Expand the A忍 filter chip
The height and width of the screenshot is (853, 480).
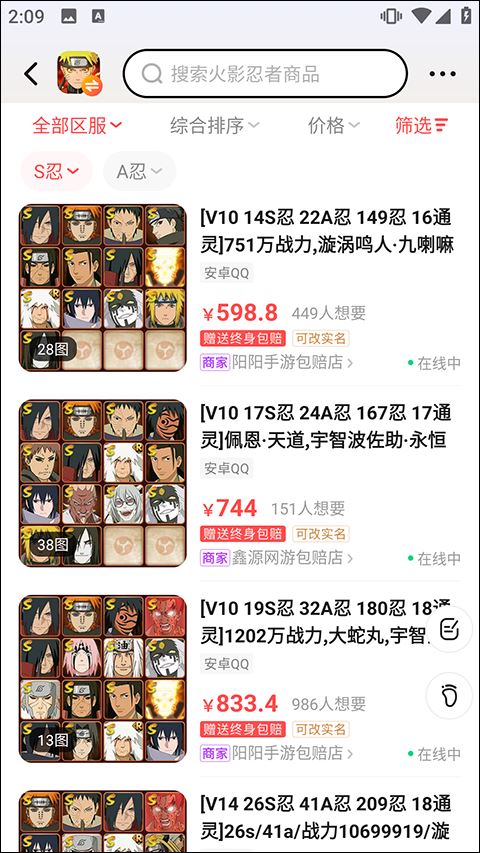pyautogui.click(x=139, y=171)
